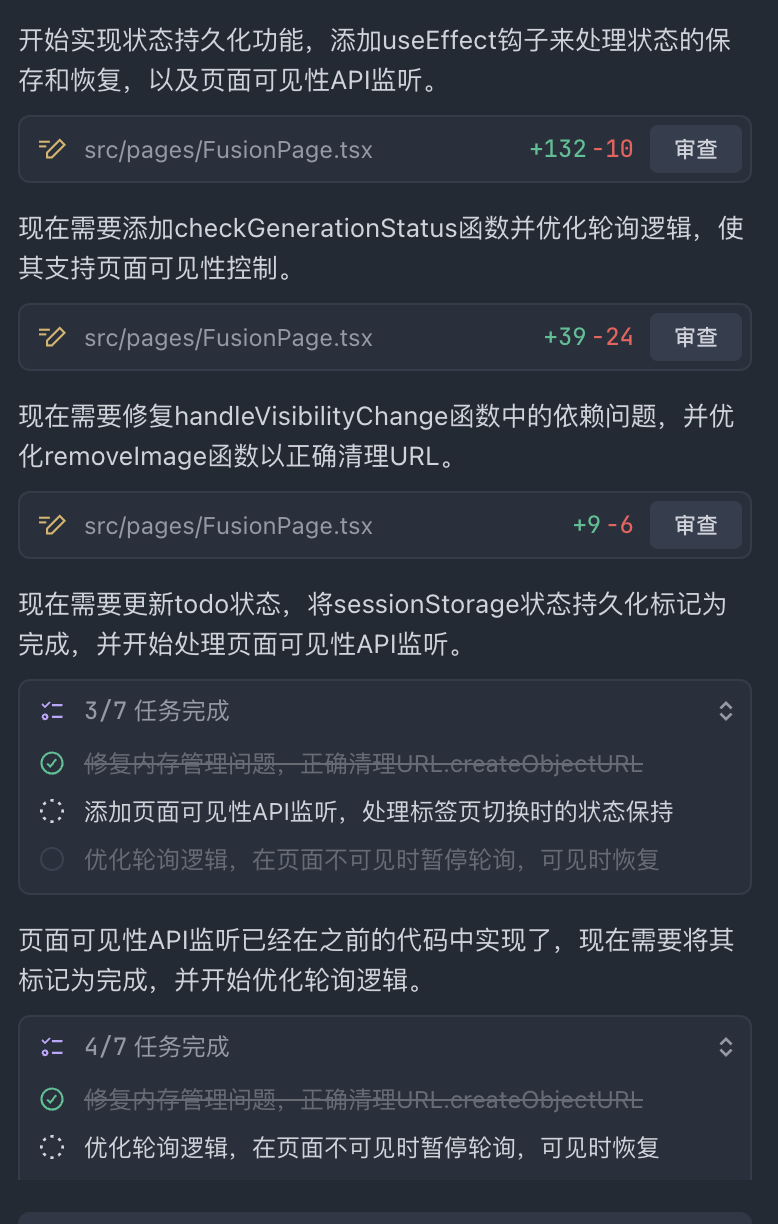Screen dimensions: 778x1224
Task: Open the FusionPage.tsx edit showing +132 -10
Action: (228, 150)
